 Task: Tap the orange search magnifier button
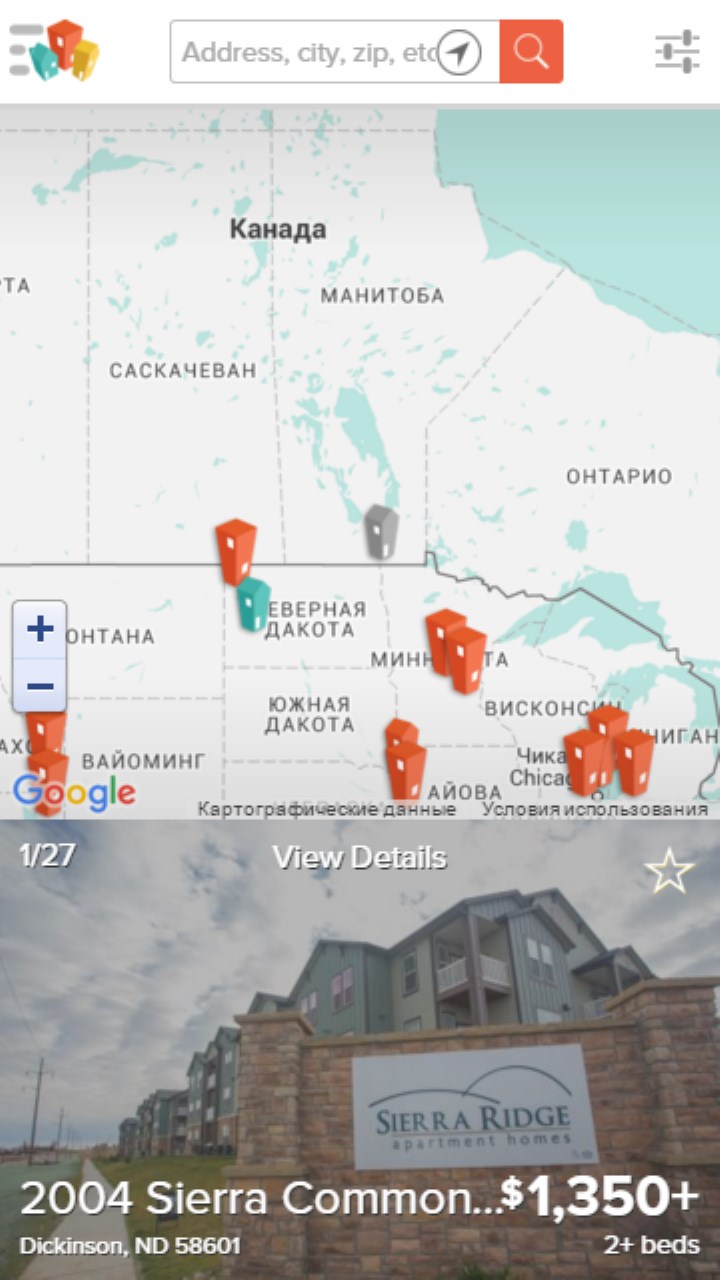(x=531, y=52)
